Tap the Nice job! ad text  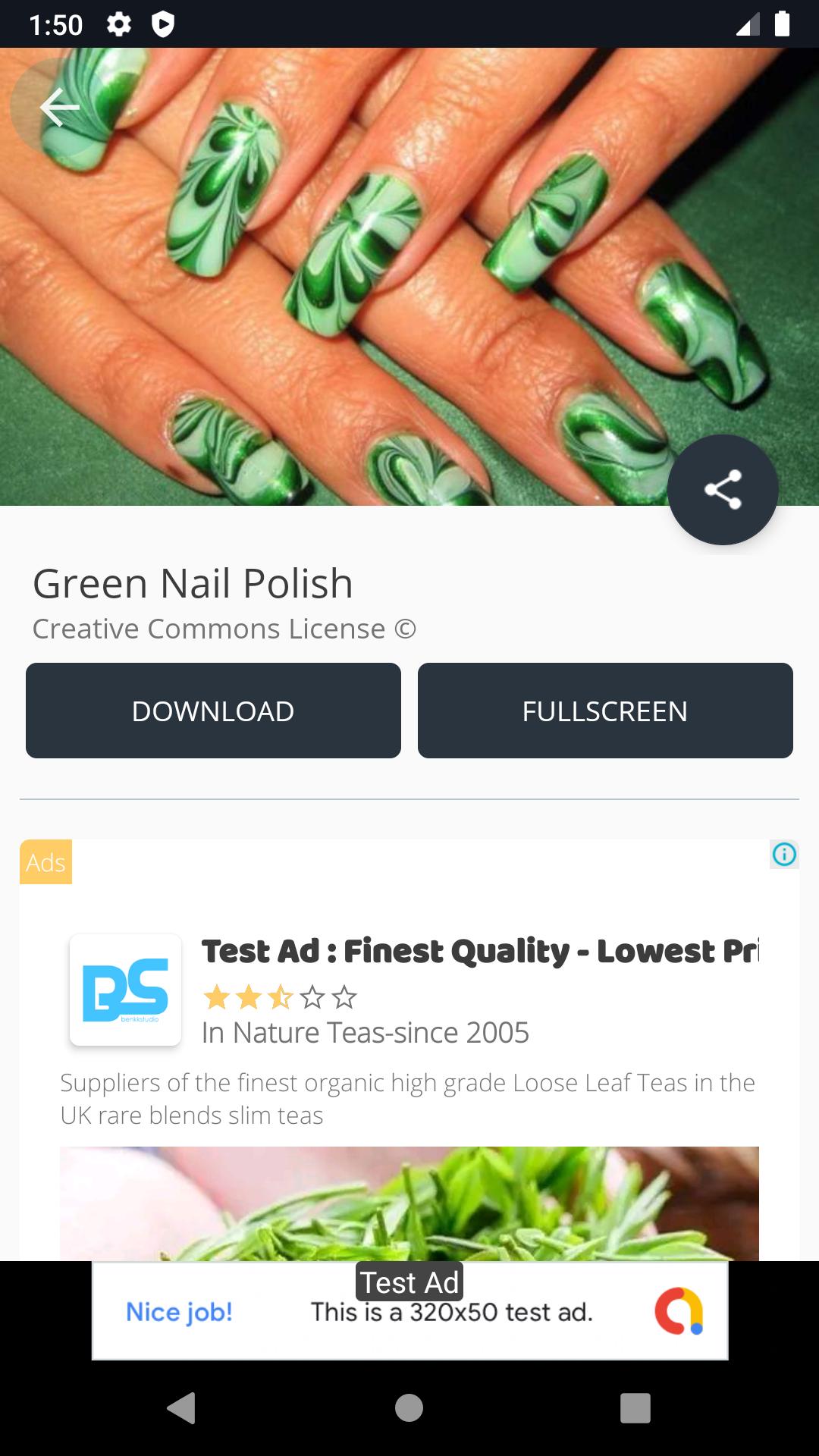(178, 1311)
